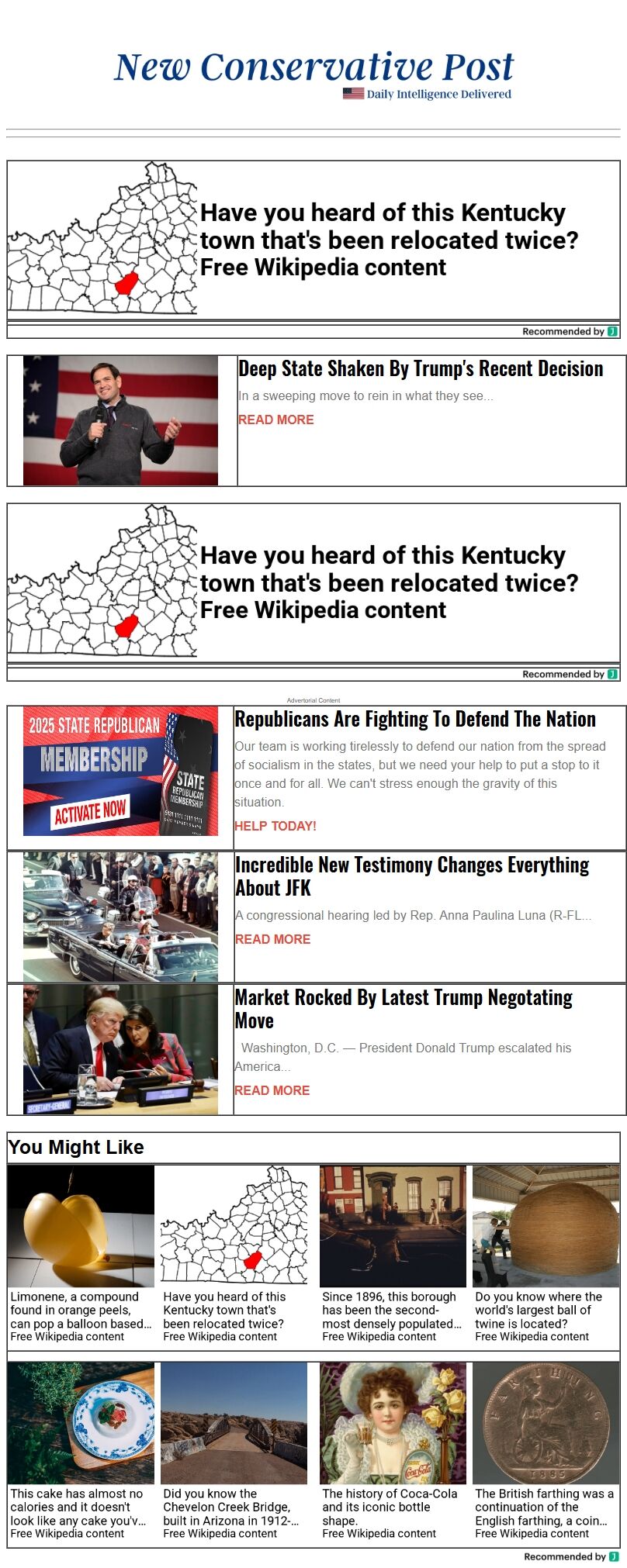Screen dimensions: 627x1568
Task: Open the Kentucky town tile under You Might Like
Action: click(234, 1255)
